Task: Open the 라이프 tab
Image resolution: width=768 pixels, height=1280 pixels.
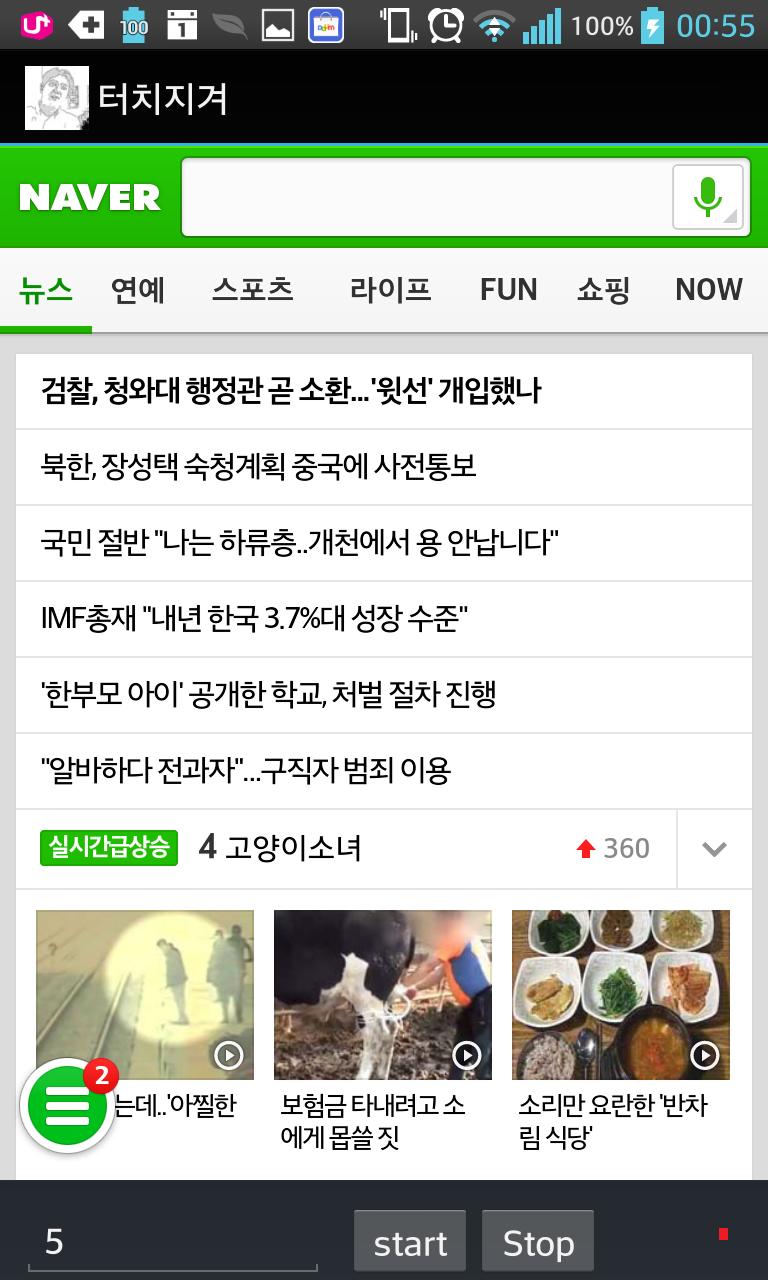Action: 390,290
